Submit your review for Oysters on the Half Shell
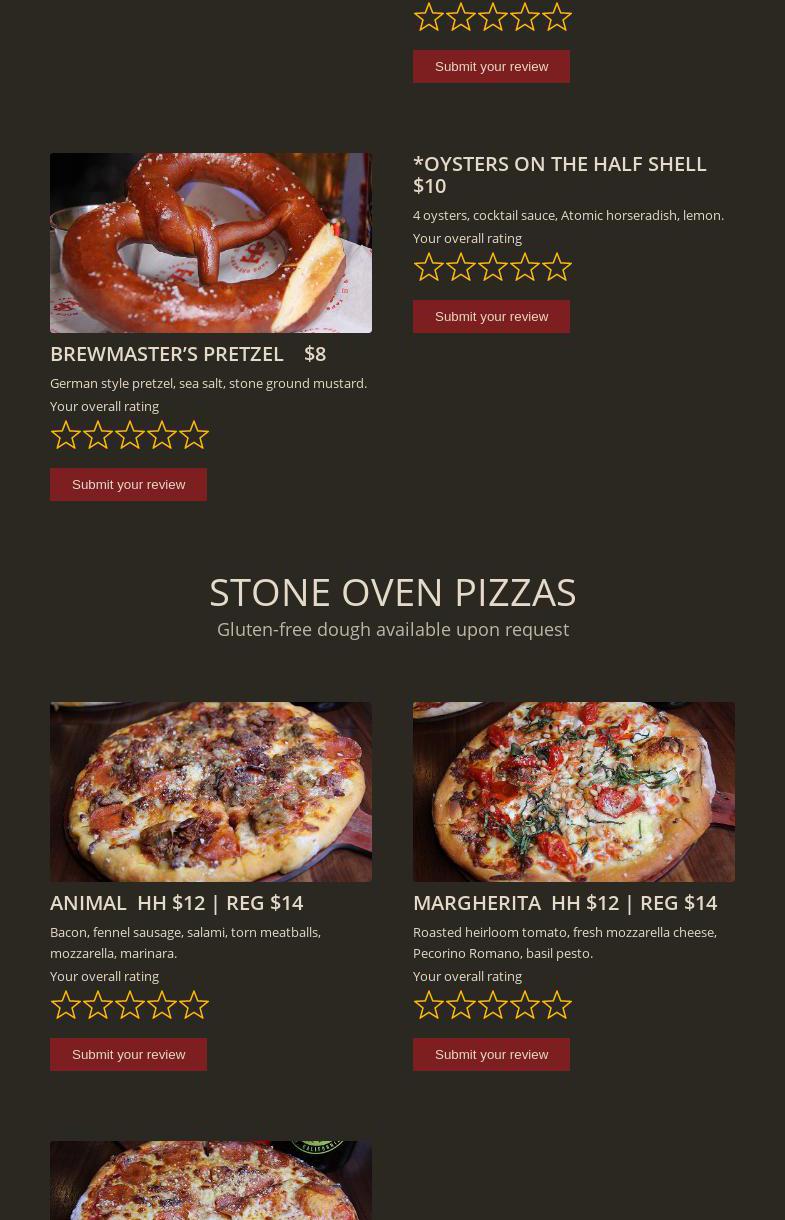 click(x=491, y=317)
